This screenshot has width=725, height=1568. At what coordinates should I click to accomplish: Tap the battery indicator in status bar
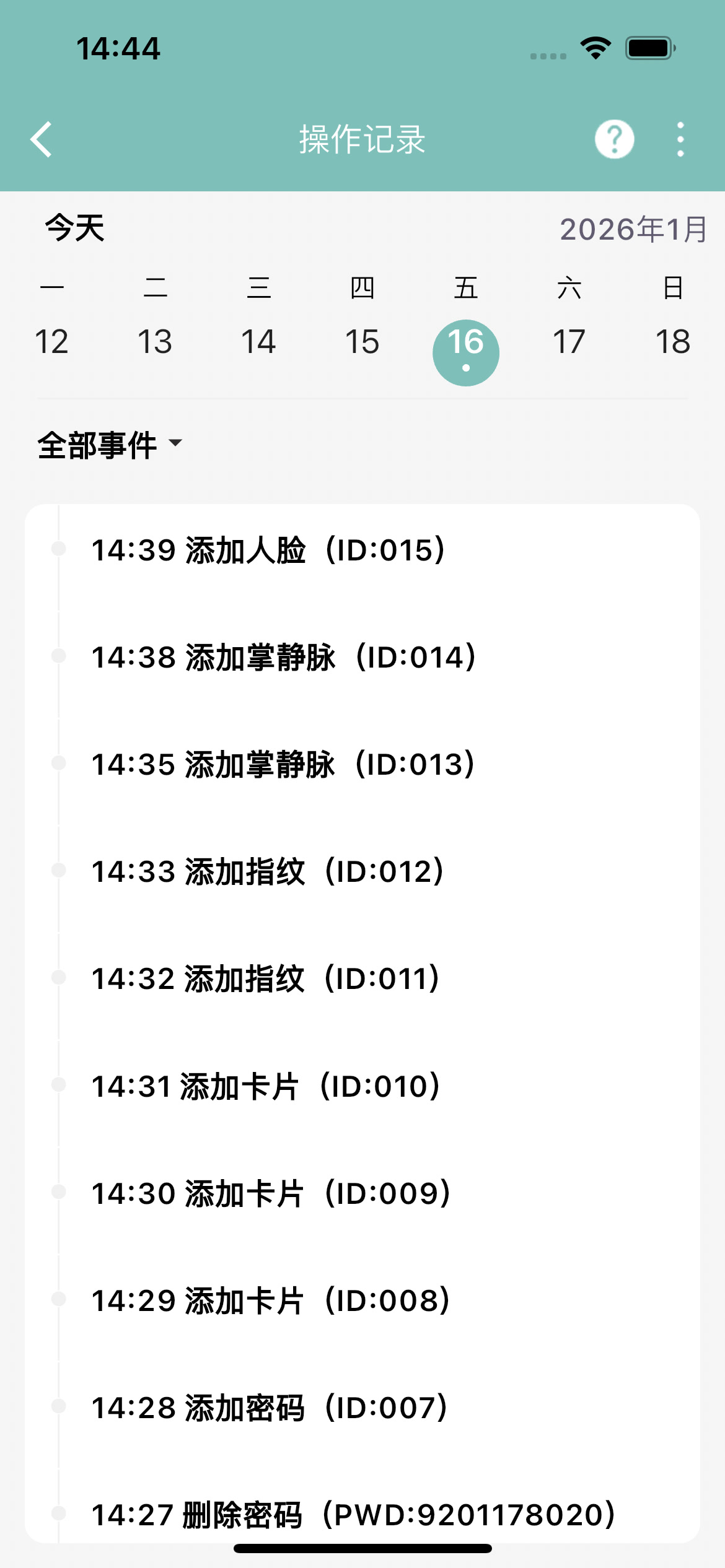(648, 48)
